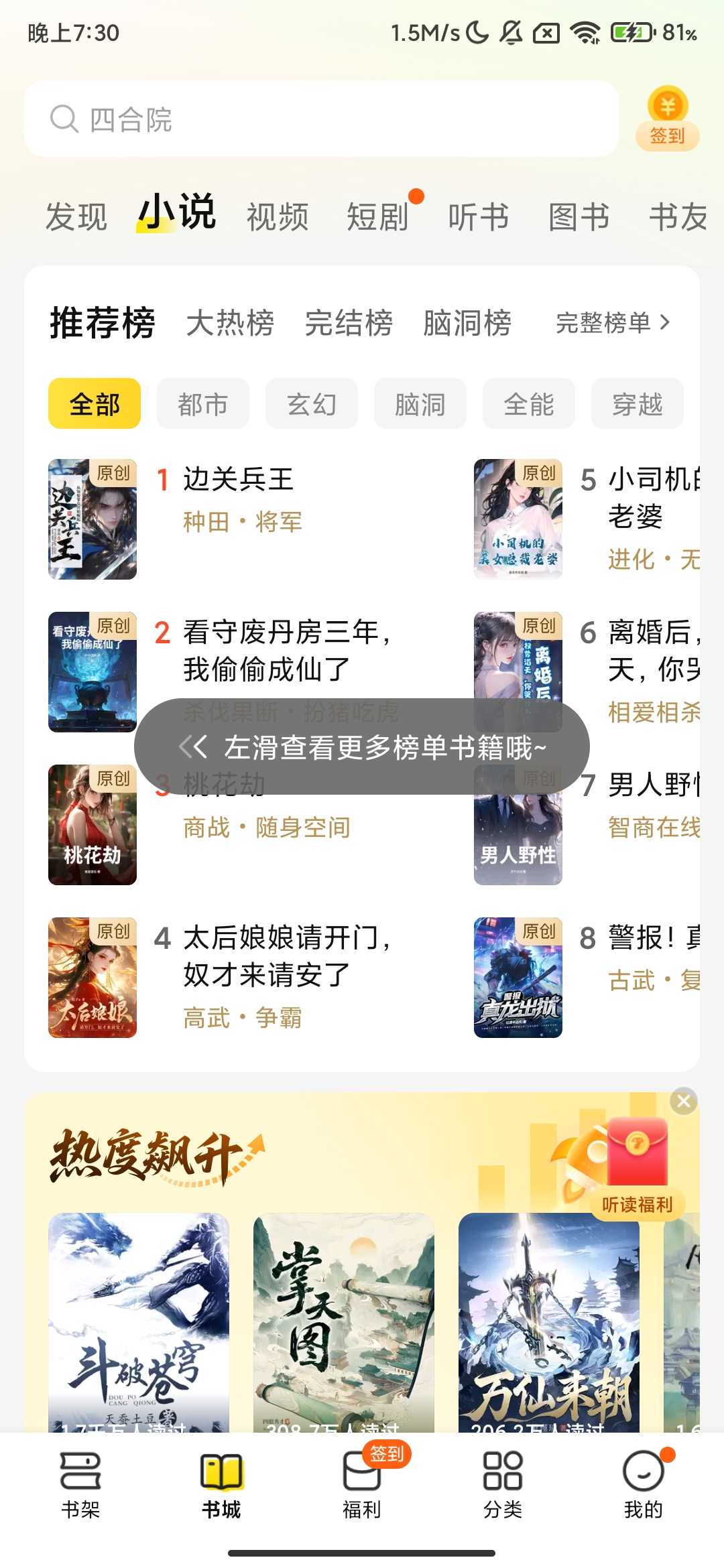
Task: Dismiss the 听读福利 floating red packet
Action: point(684,1101)
